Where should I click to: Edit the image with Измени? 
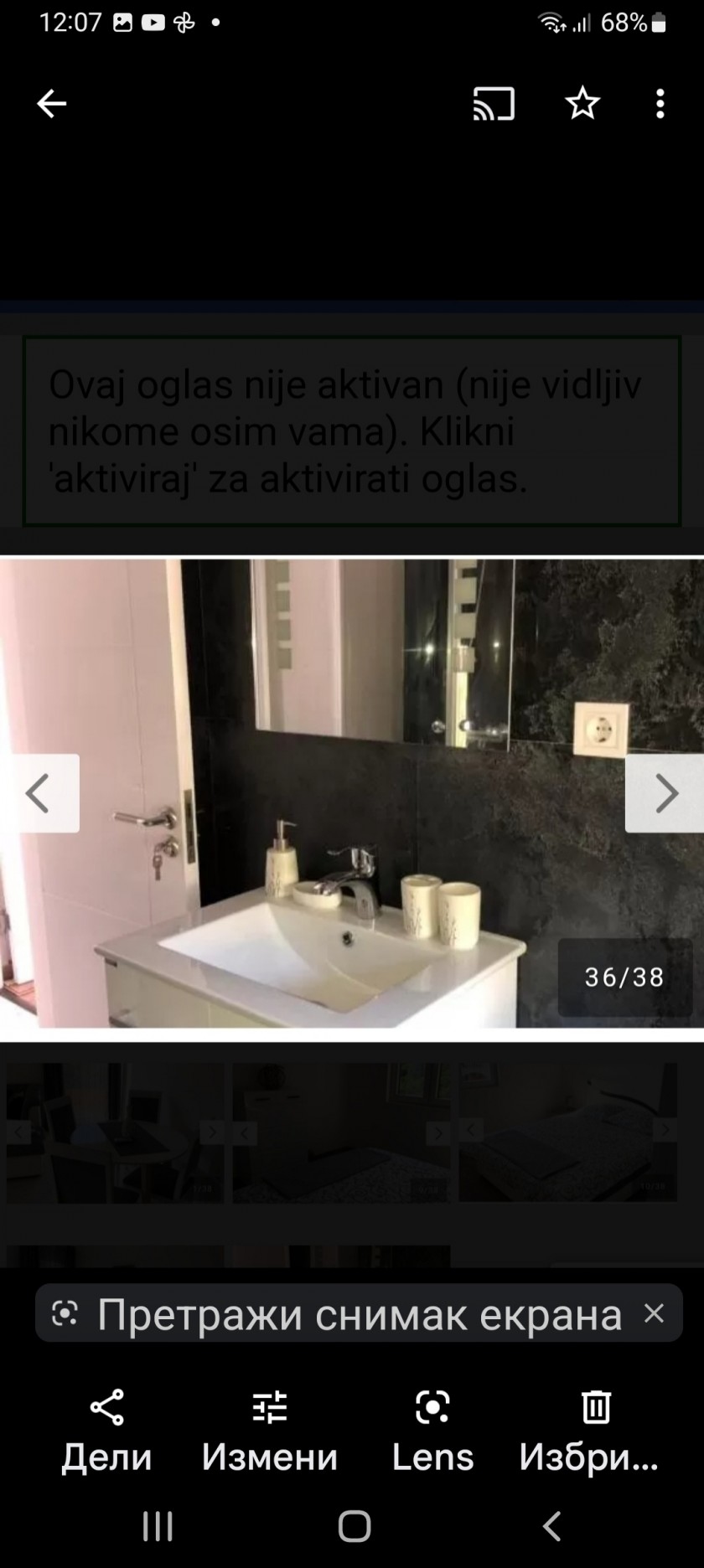pyautogui.click(x=270, y=1432)
